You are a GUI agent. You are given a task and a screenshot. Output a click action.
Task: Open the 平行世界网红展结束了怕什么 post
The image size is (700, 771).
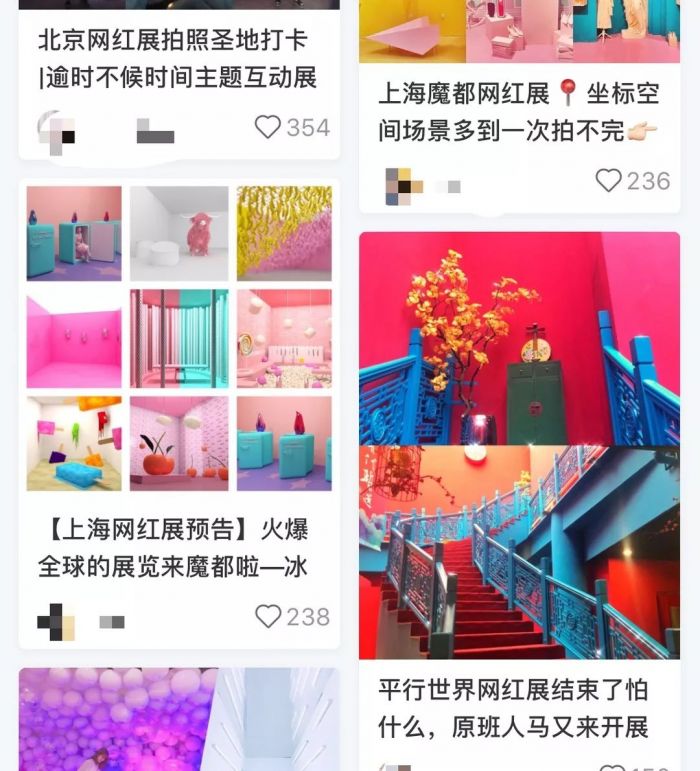point(519,445)
